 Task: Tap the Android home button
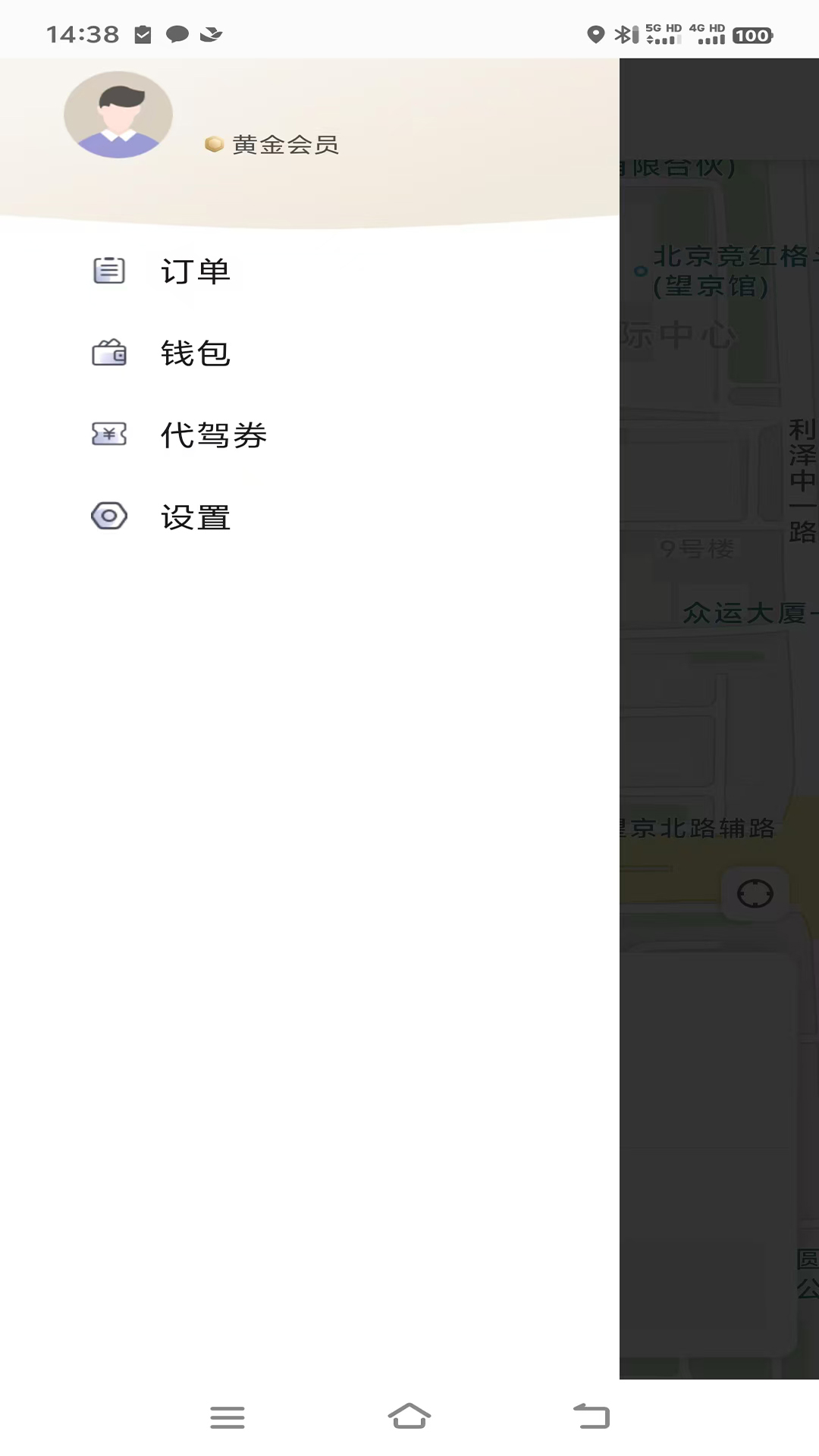tap(409, 1417)
